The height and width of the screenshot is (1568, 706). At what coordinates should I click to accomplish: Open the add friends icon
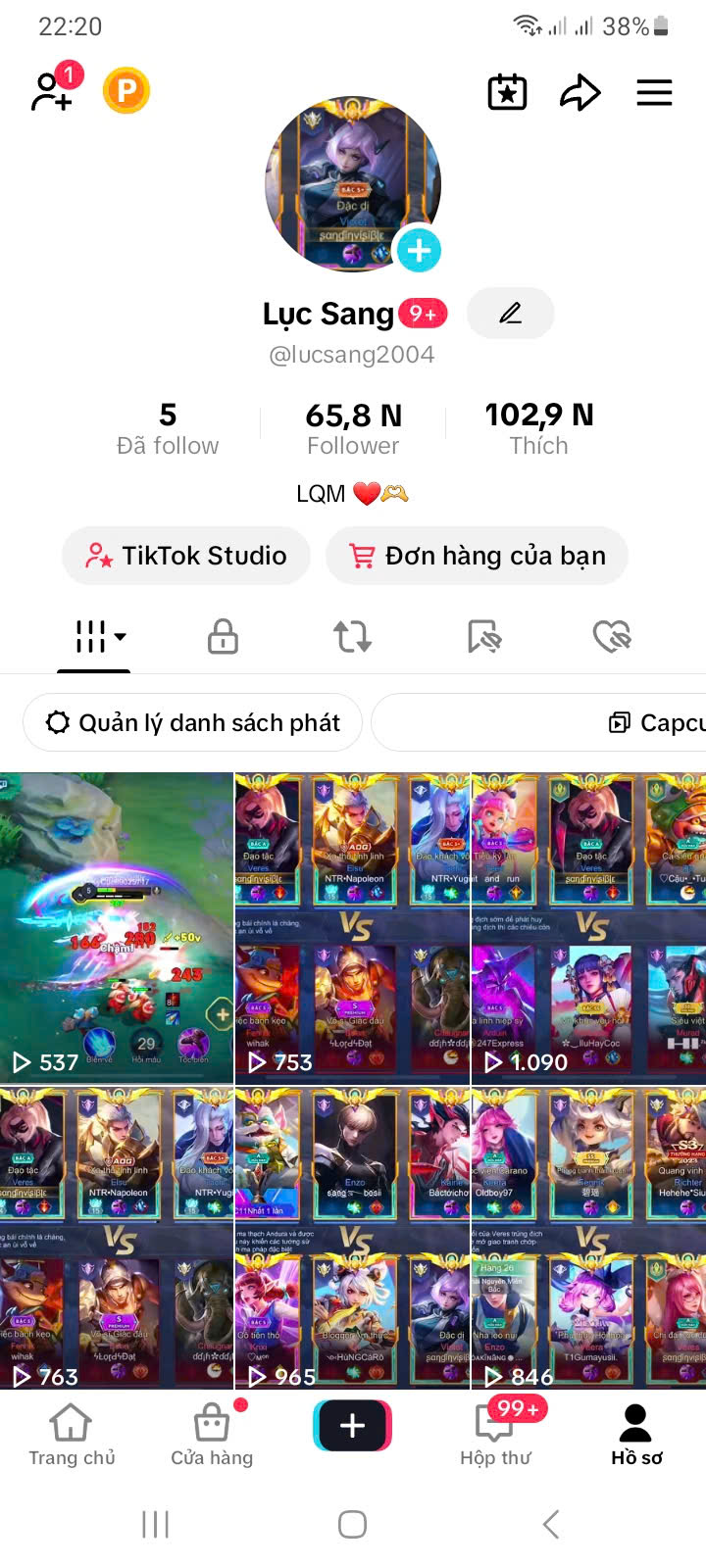[x=53, y=90]
